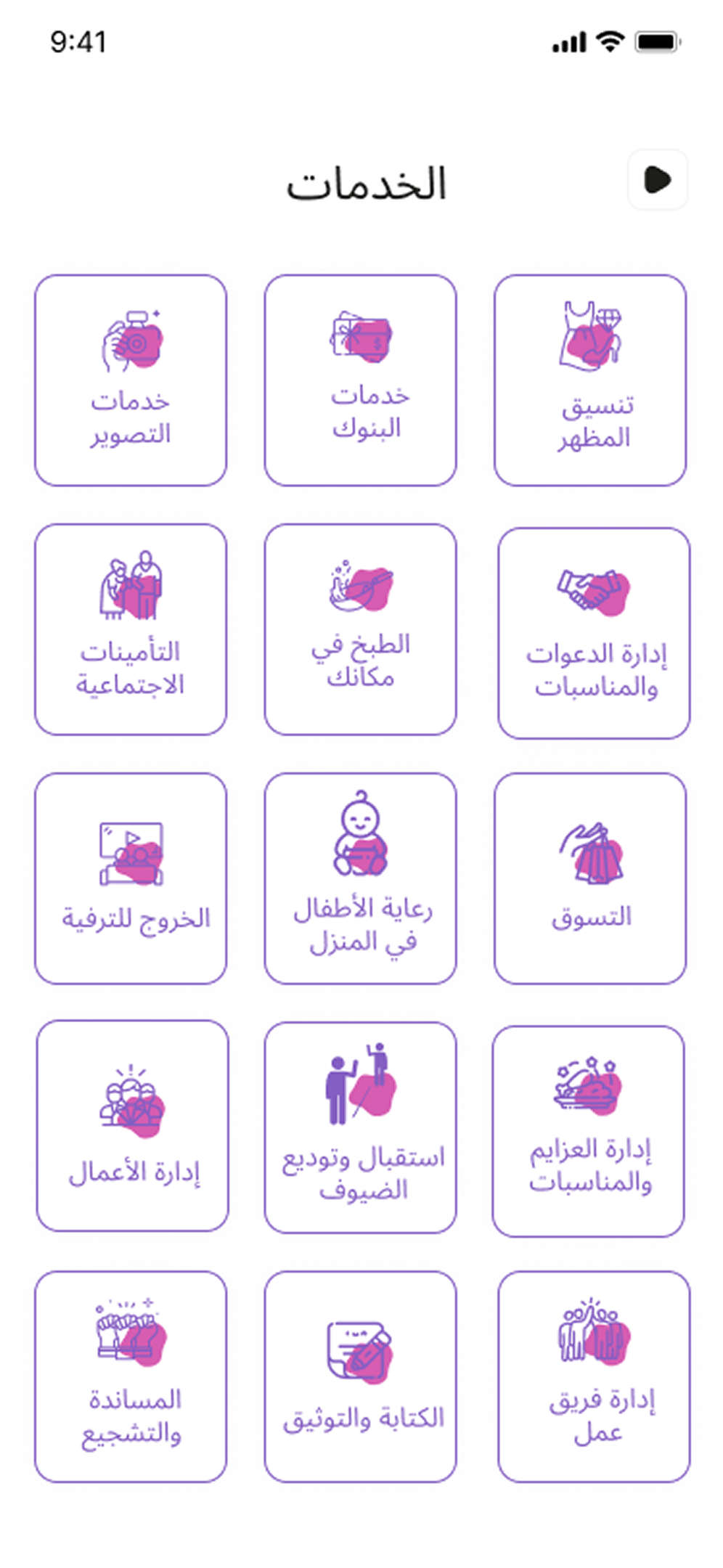Viewport: 723px width, 1568px height.
Task: Open استقبال وتوديع الضيوف service
Action: [361, 1127]
